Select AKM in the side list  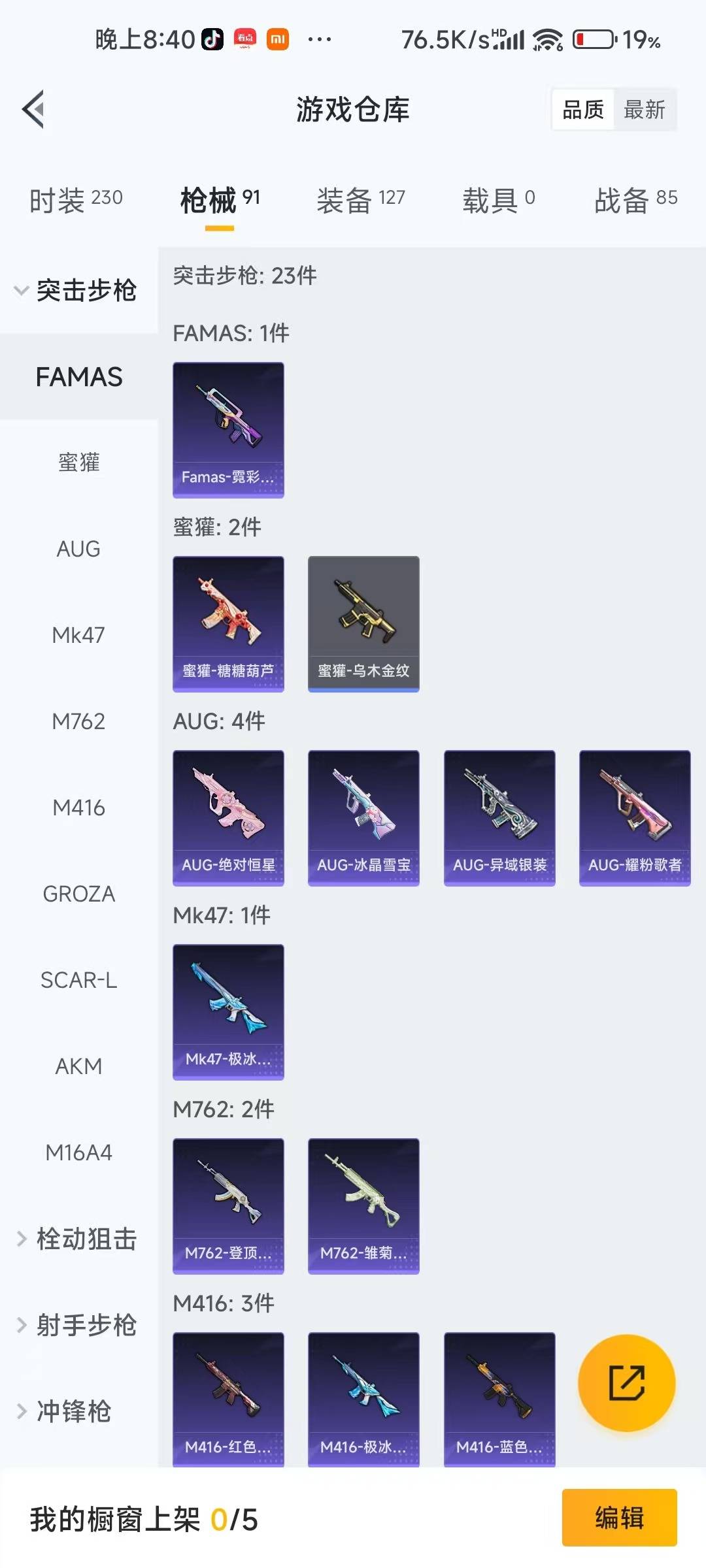pos(78,1066)
